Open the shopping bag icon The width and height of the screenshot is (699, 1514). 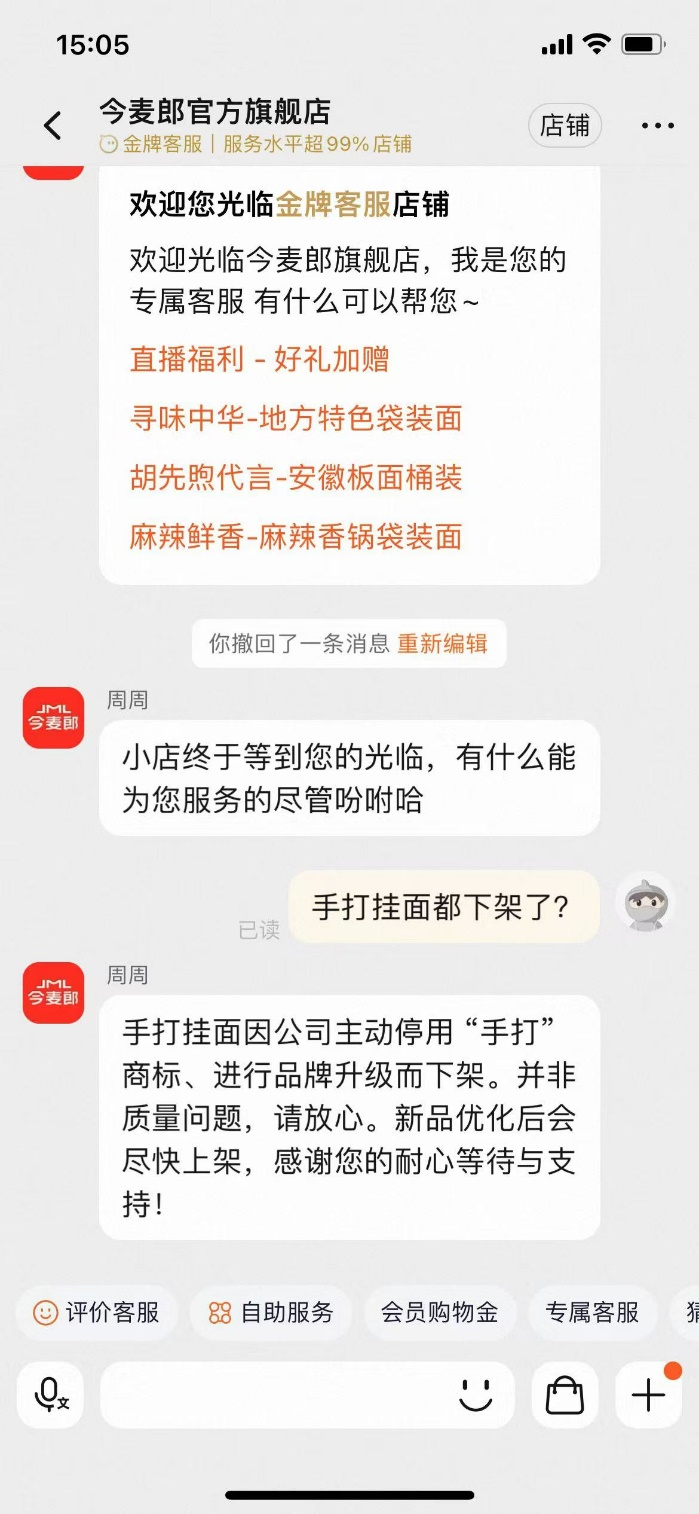(x=565, y=1394)
